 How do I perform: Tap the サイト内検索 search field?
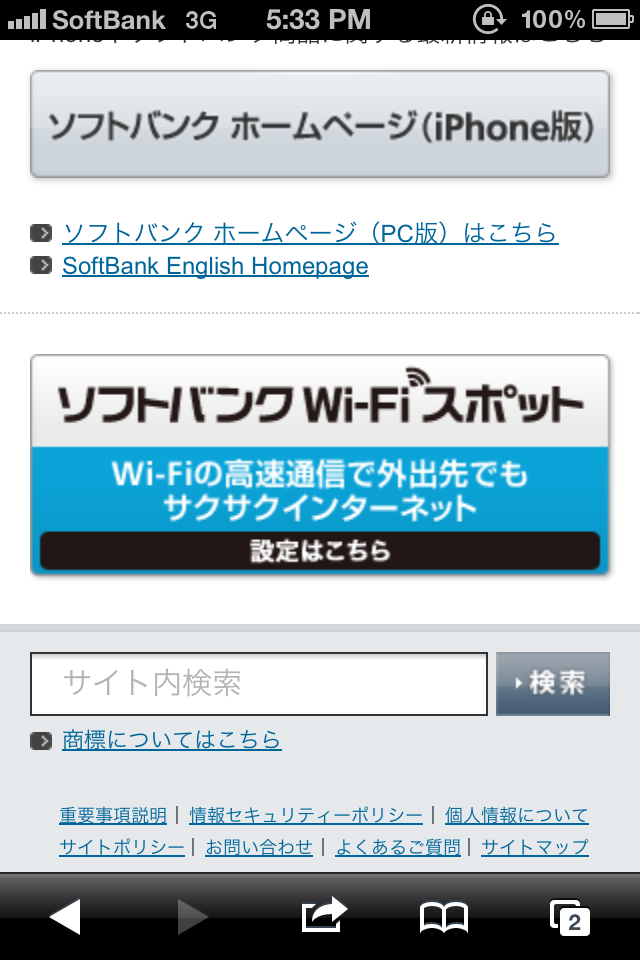259,683
